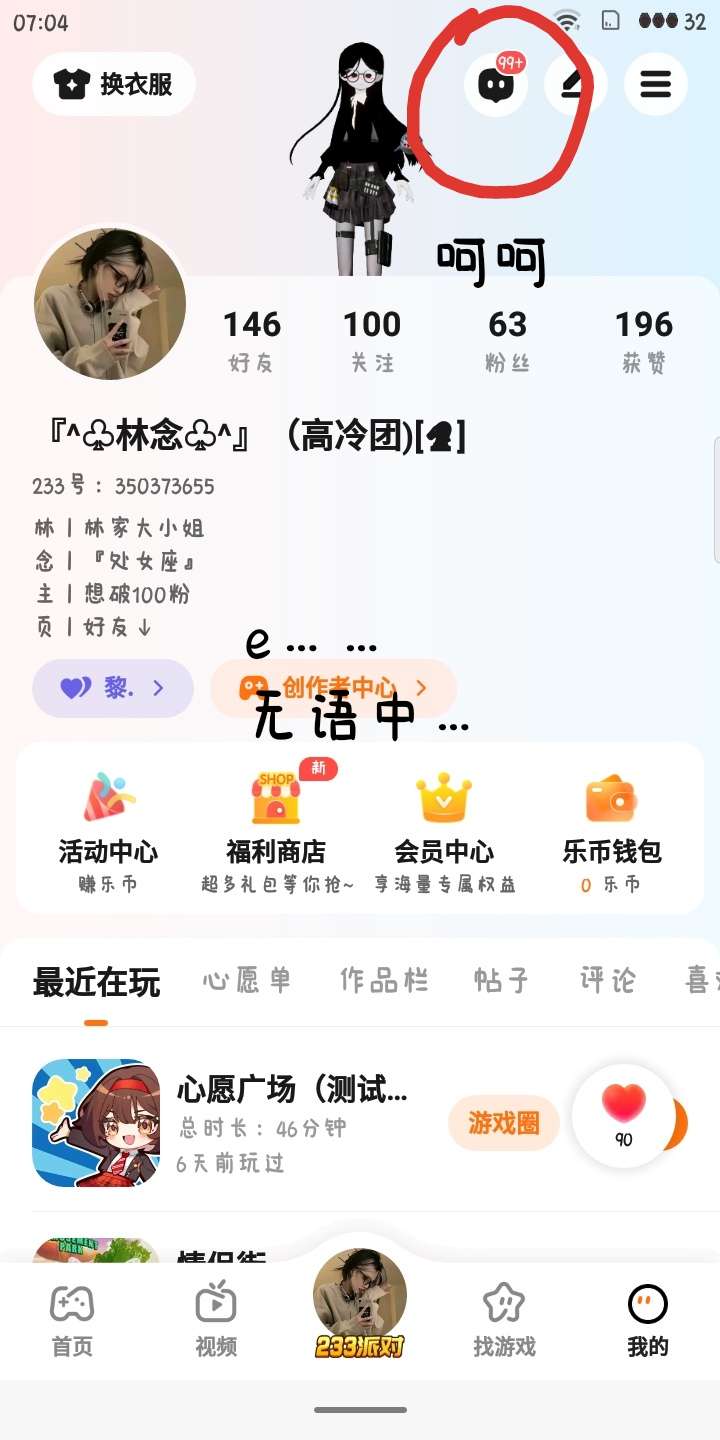720x1440 pixels.
Task: Switch to the 找游戏 tab
Action: pos(504,1320)
